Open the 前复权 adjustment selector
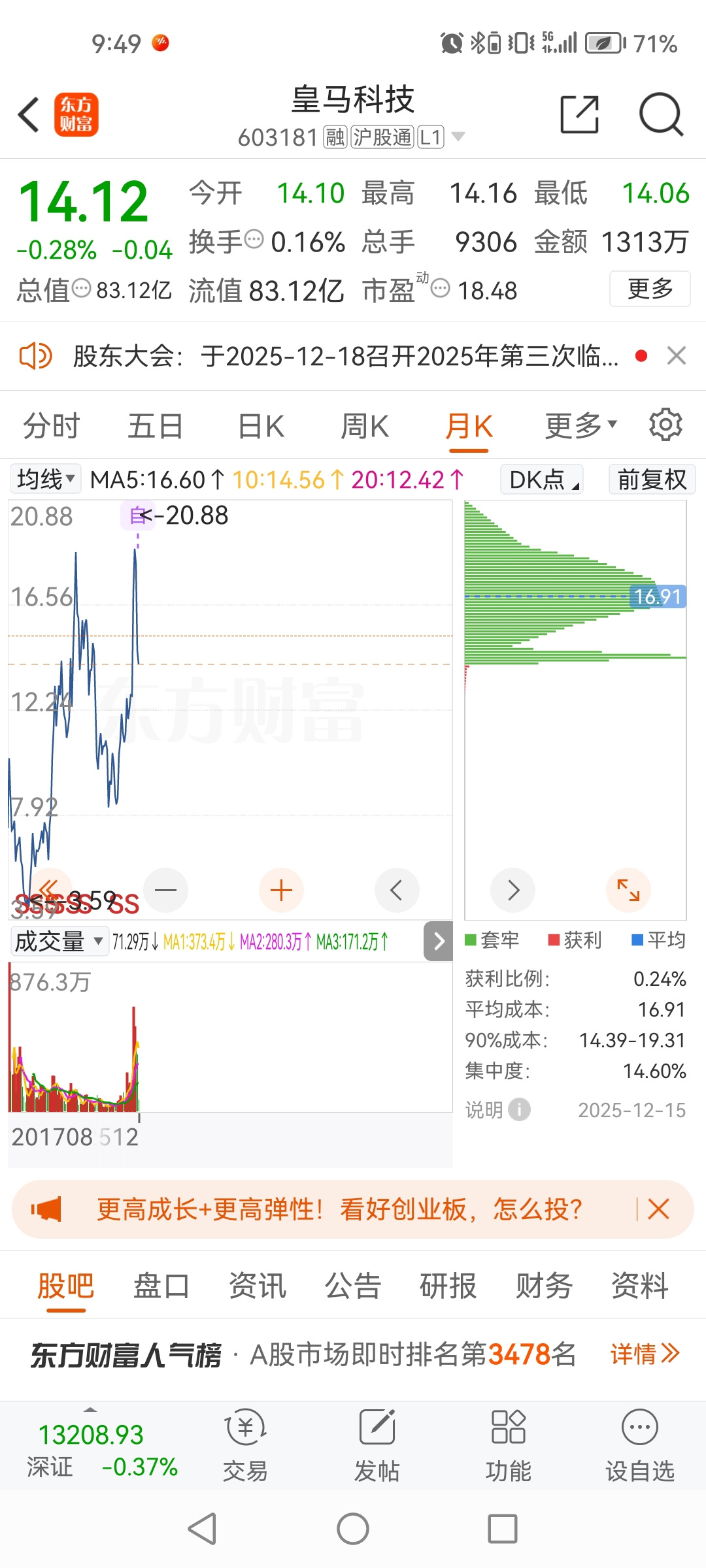The width and height of the screenshot is (706, 1568). coord(652,480)
